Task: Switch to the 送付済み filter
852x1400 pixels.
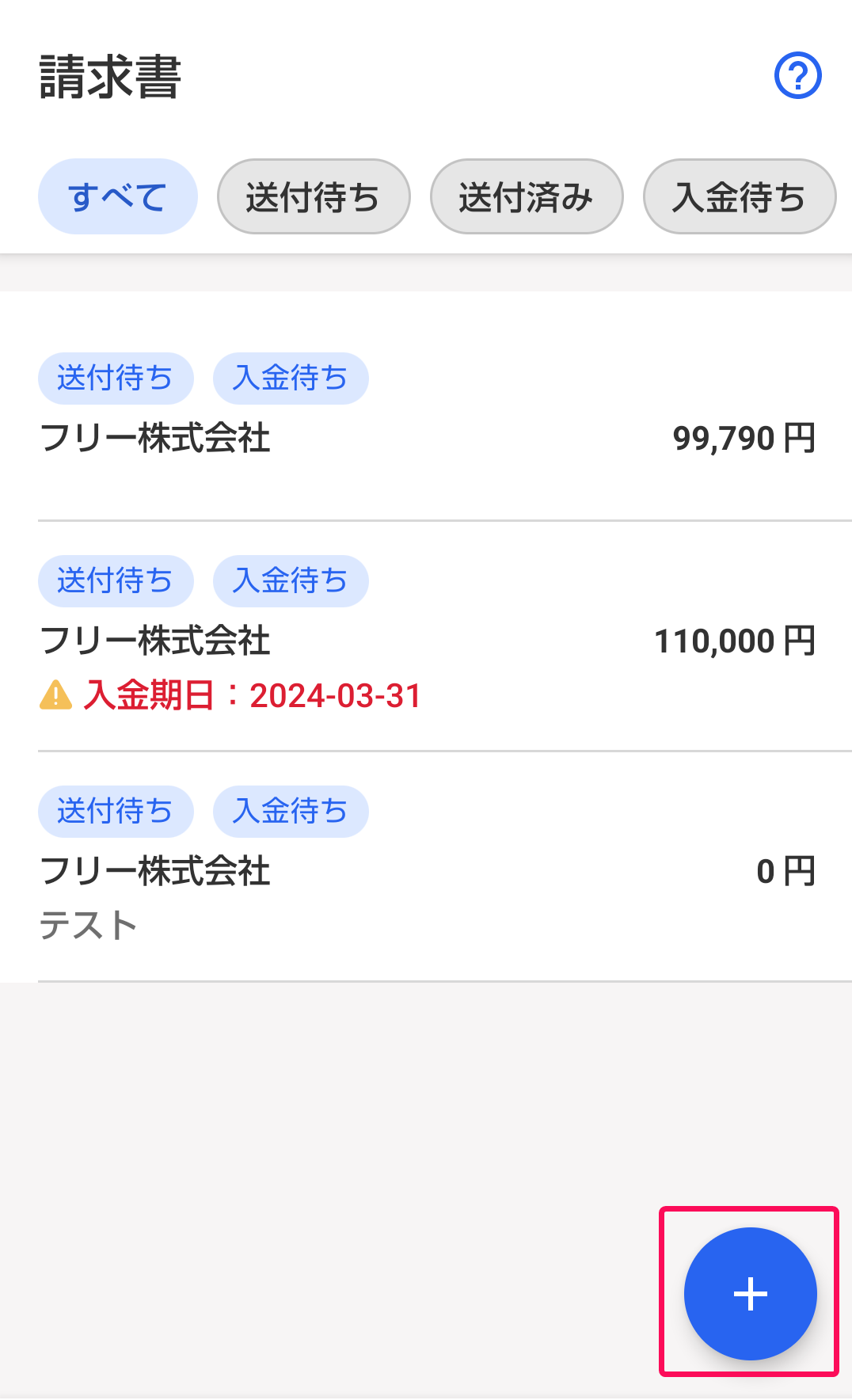Action: pos(527,196)
